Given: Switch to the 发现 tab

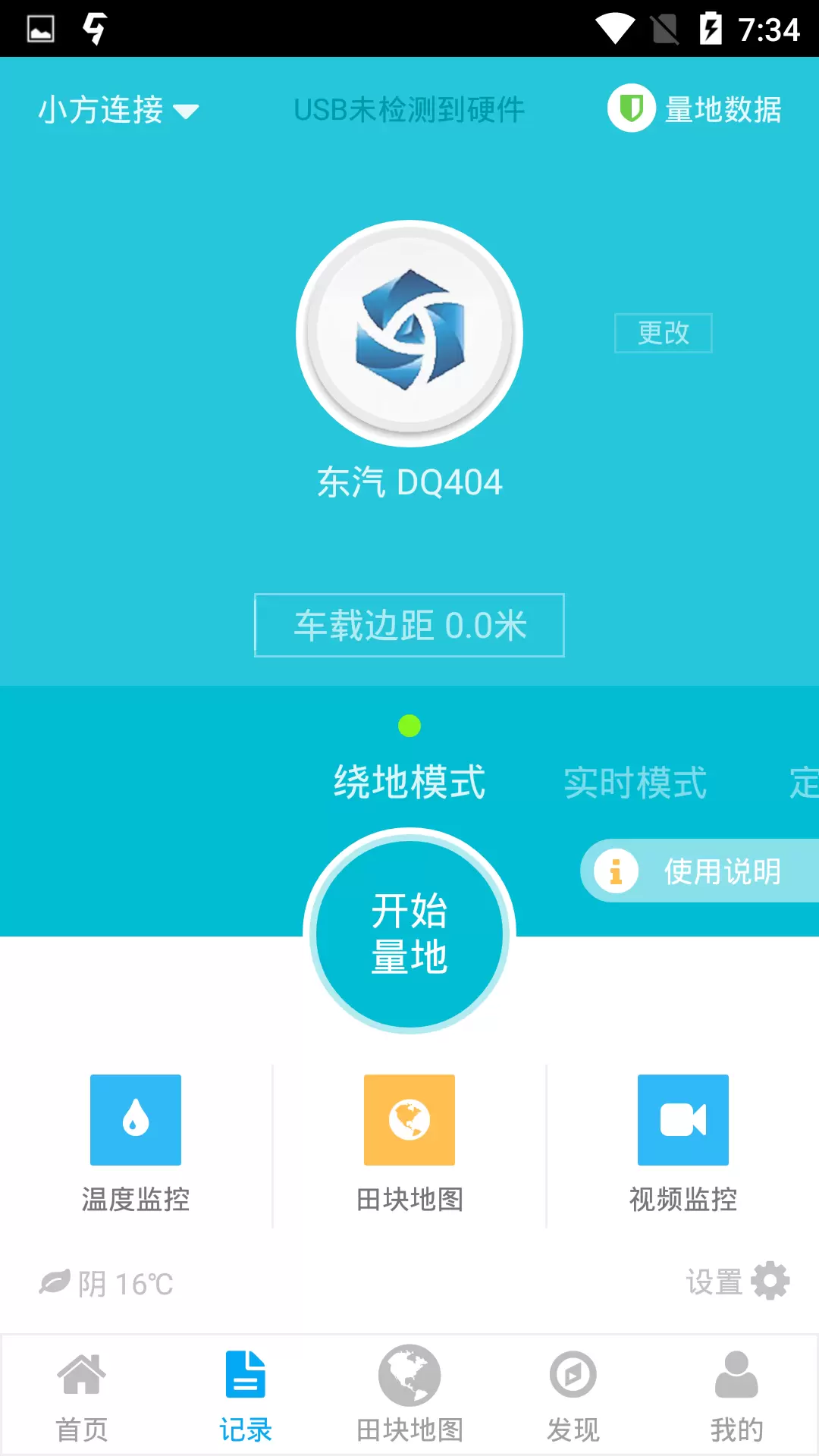Looking at the screenshot, I should point(573,1396).
